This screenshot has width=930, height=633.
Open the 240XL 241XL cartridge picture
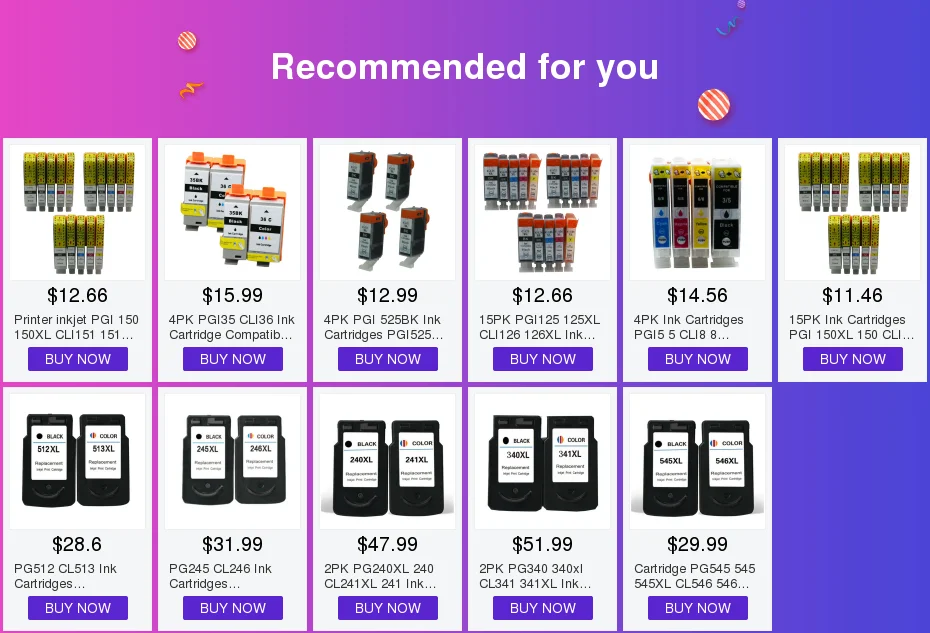tap(388, 461)
